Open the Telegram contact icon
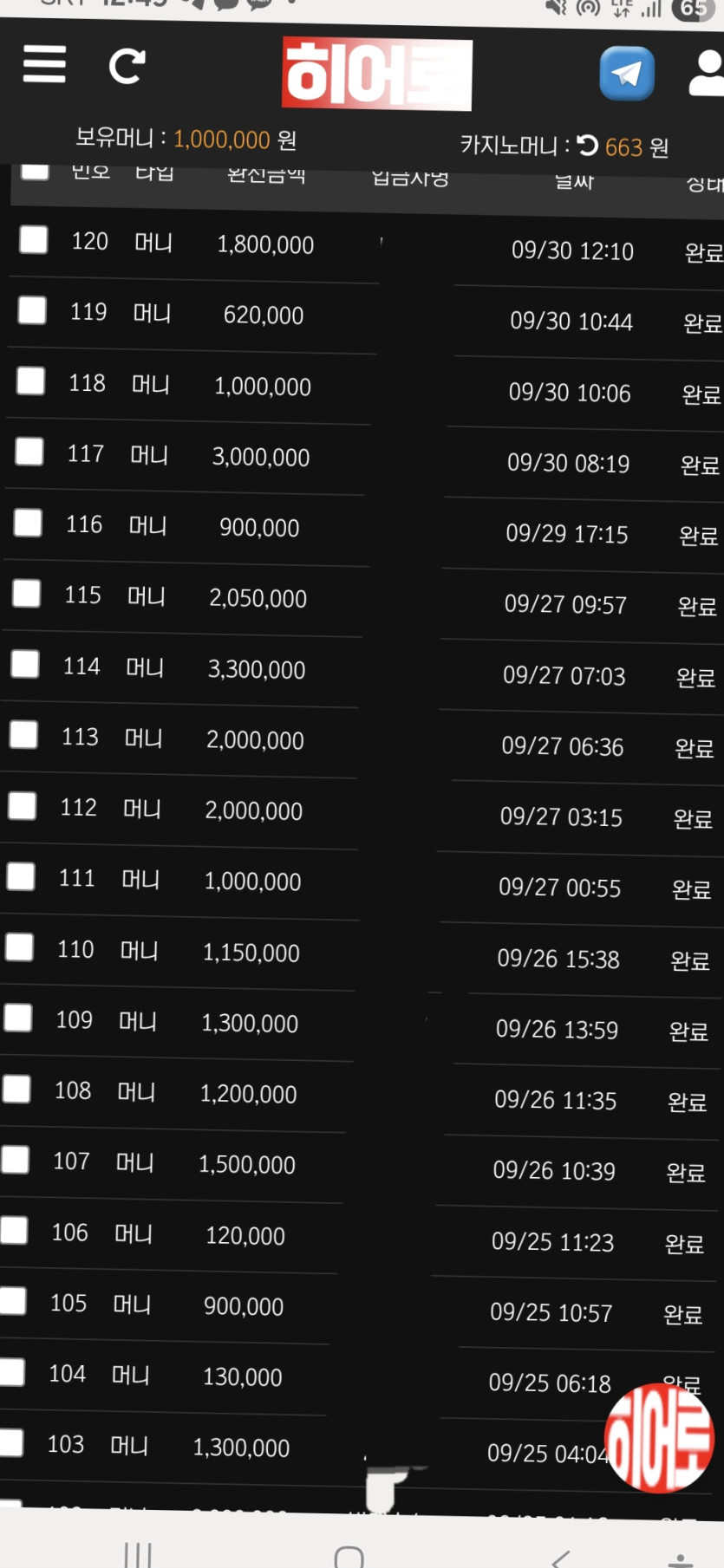The width and height of the screenshot is (724, 1568). click(x=626, y=74)
